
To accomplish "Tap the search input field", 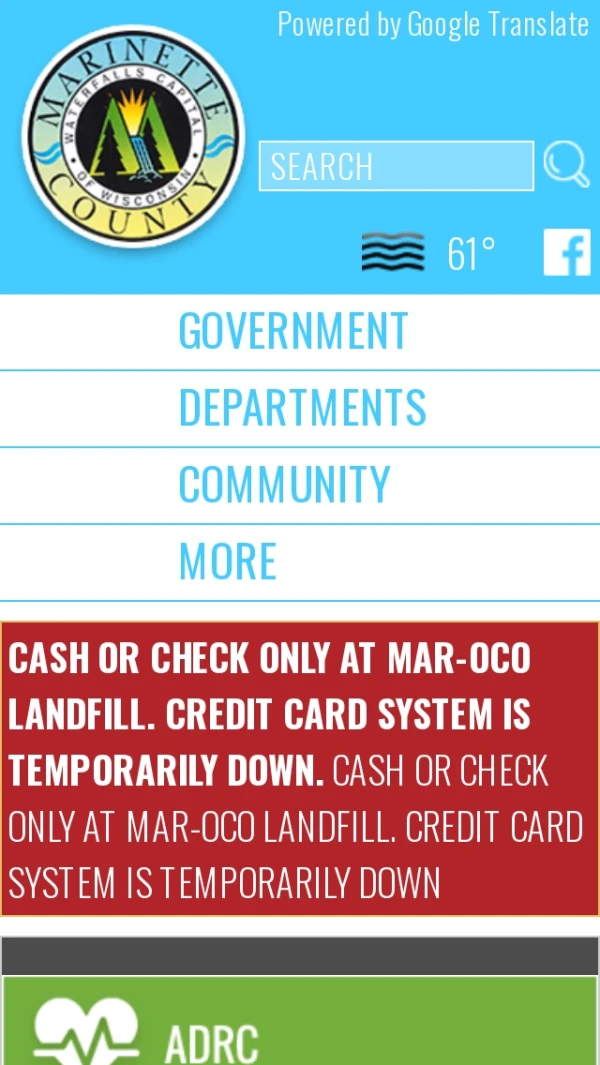I will (x=396, y=166).
